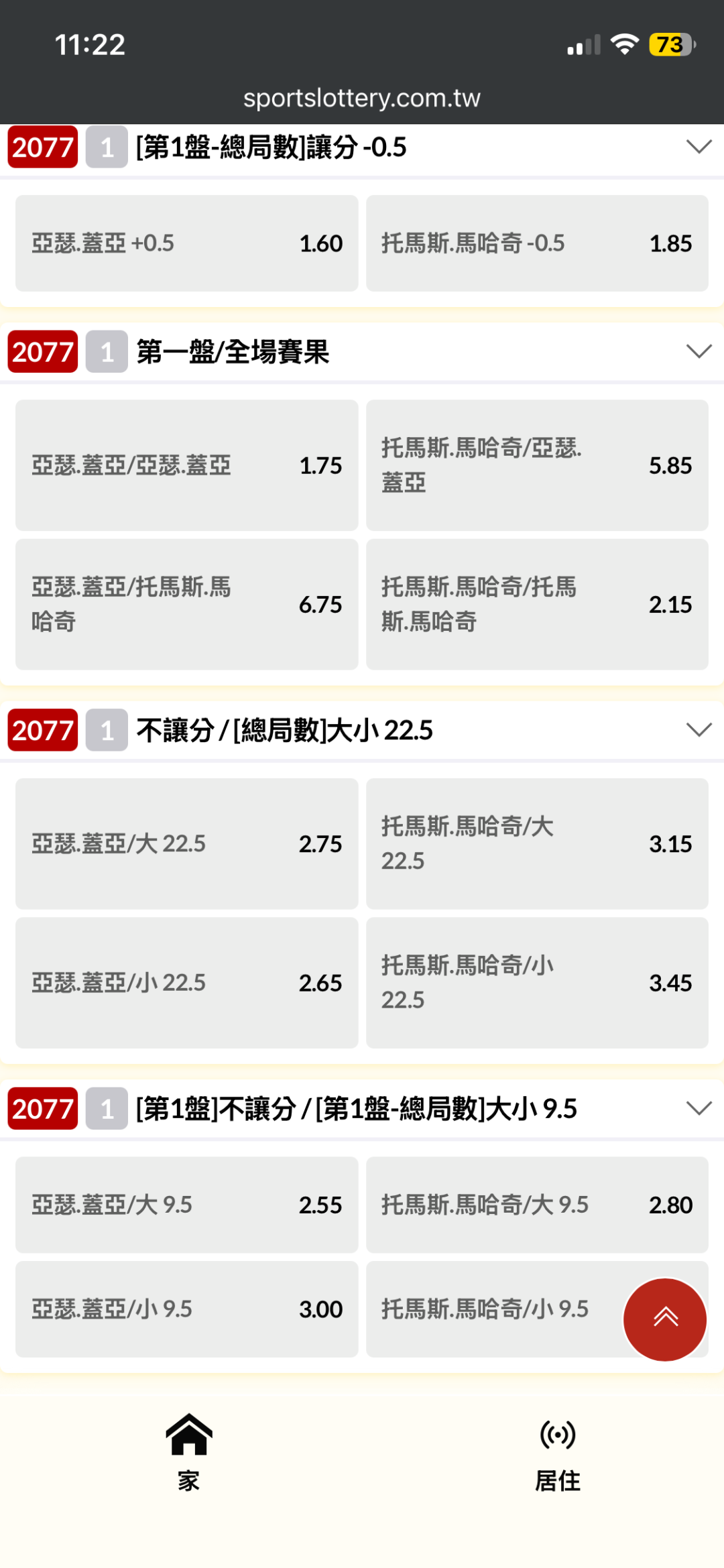Choose 亞瑟.蓋亞/托馬斯.馬哈奇 at 6.75
Viewport: 724px width, 1568px height.
[x=186, y=604]
